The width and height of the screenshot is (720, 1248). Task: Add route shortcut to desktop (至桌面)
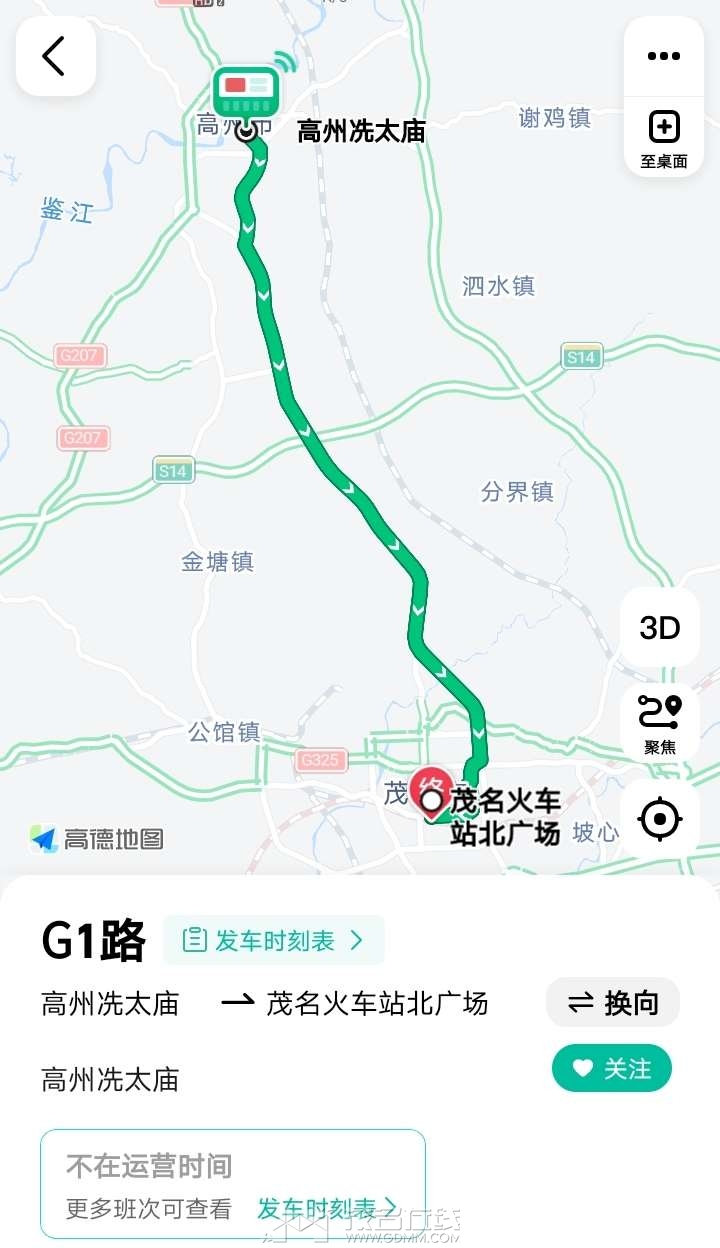coord(663,138)
